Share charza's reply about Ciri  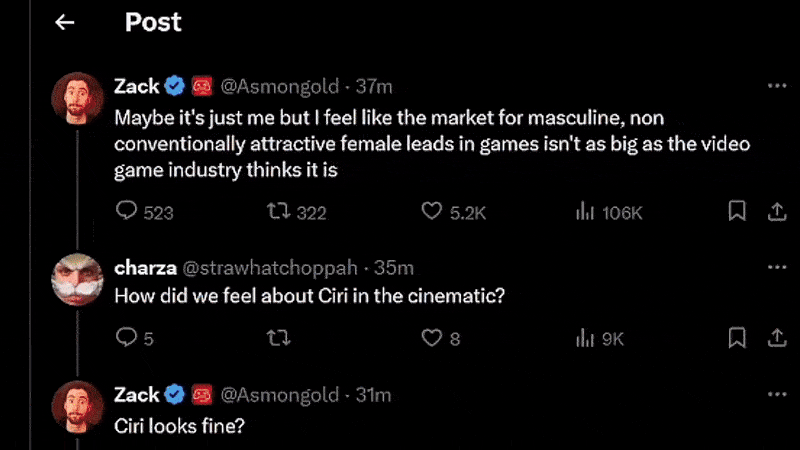click(776, 338)
